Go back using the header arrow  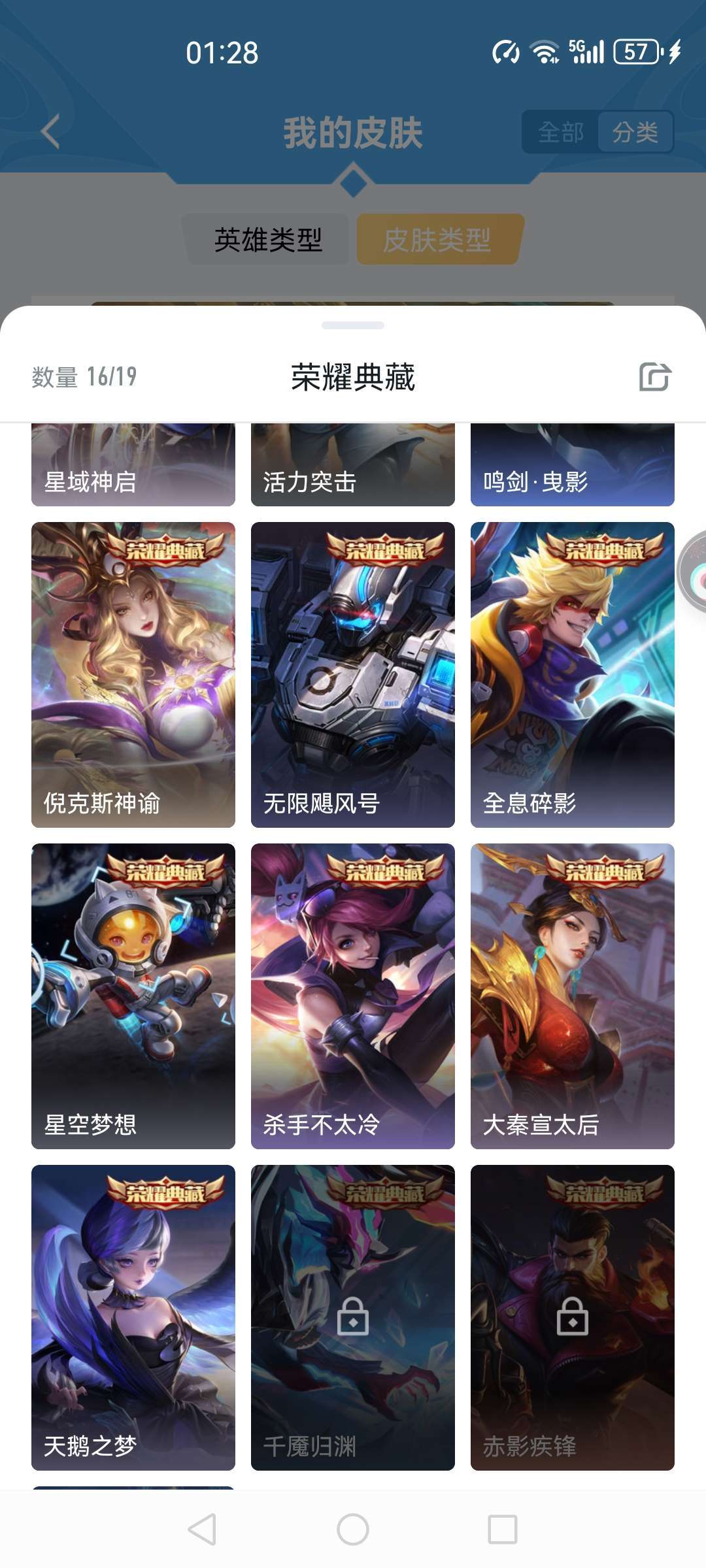coord(50,131)
